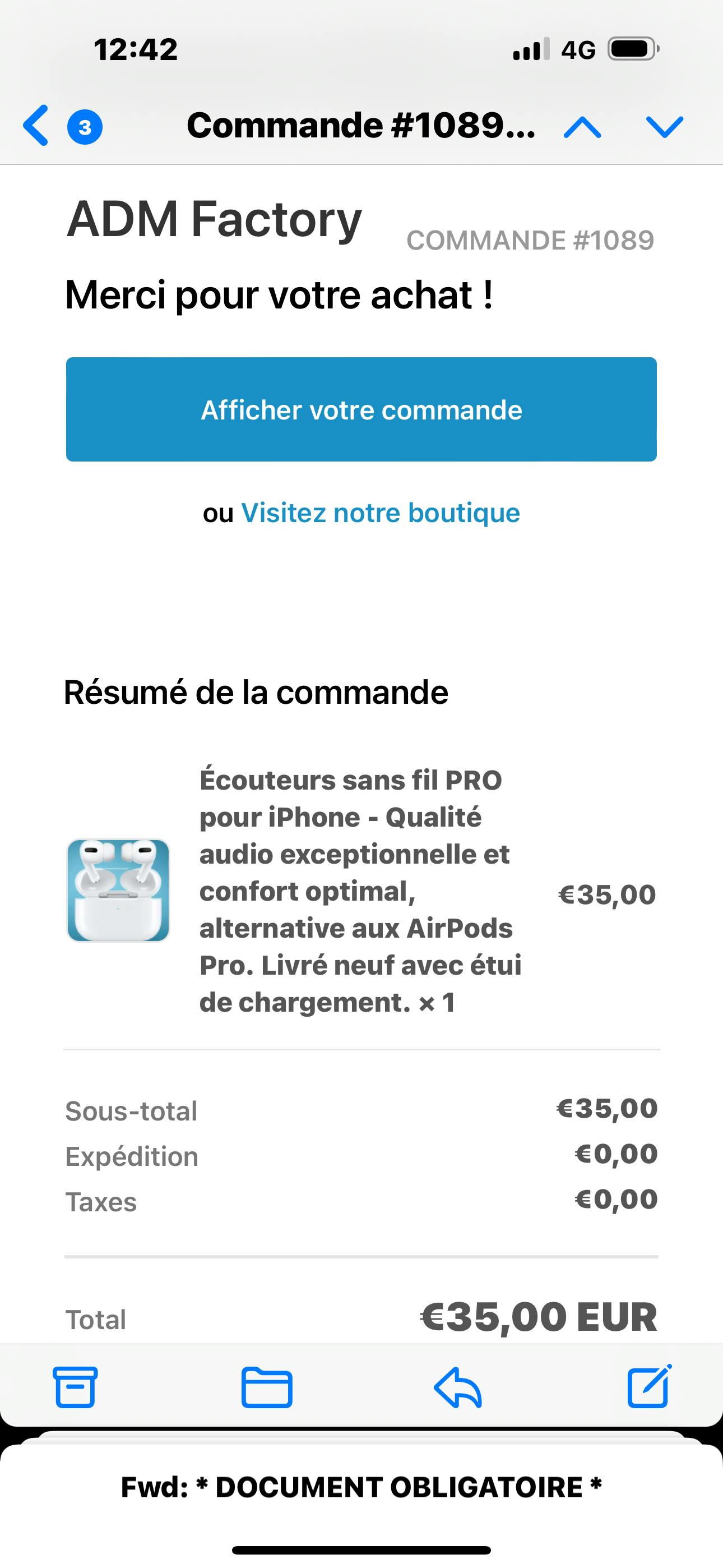Open the Visitez notre boutique link
The width and height of the screenshot is (723, 1568).
[x=381, y=513]
